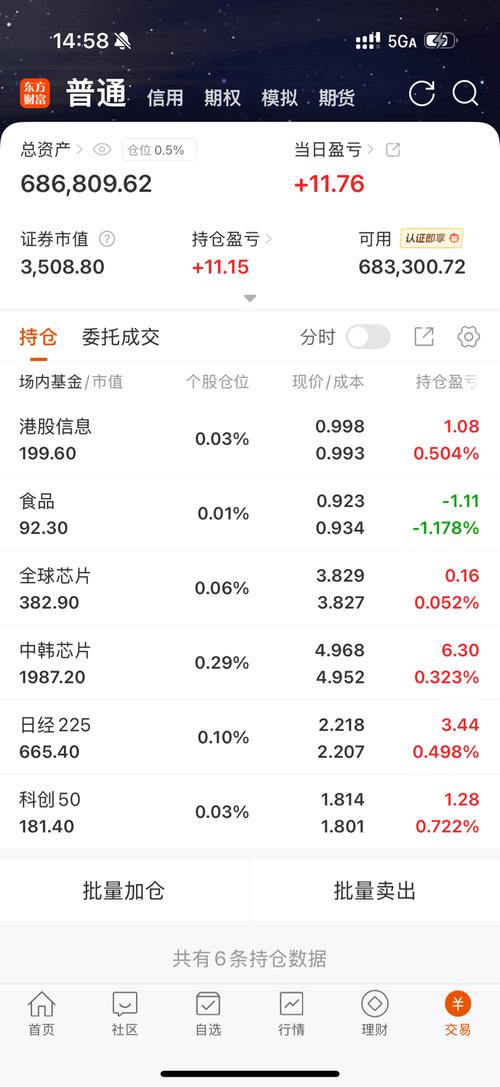
Task: Switch to the 信用 account tab
Action: point(165,98)
